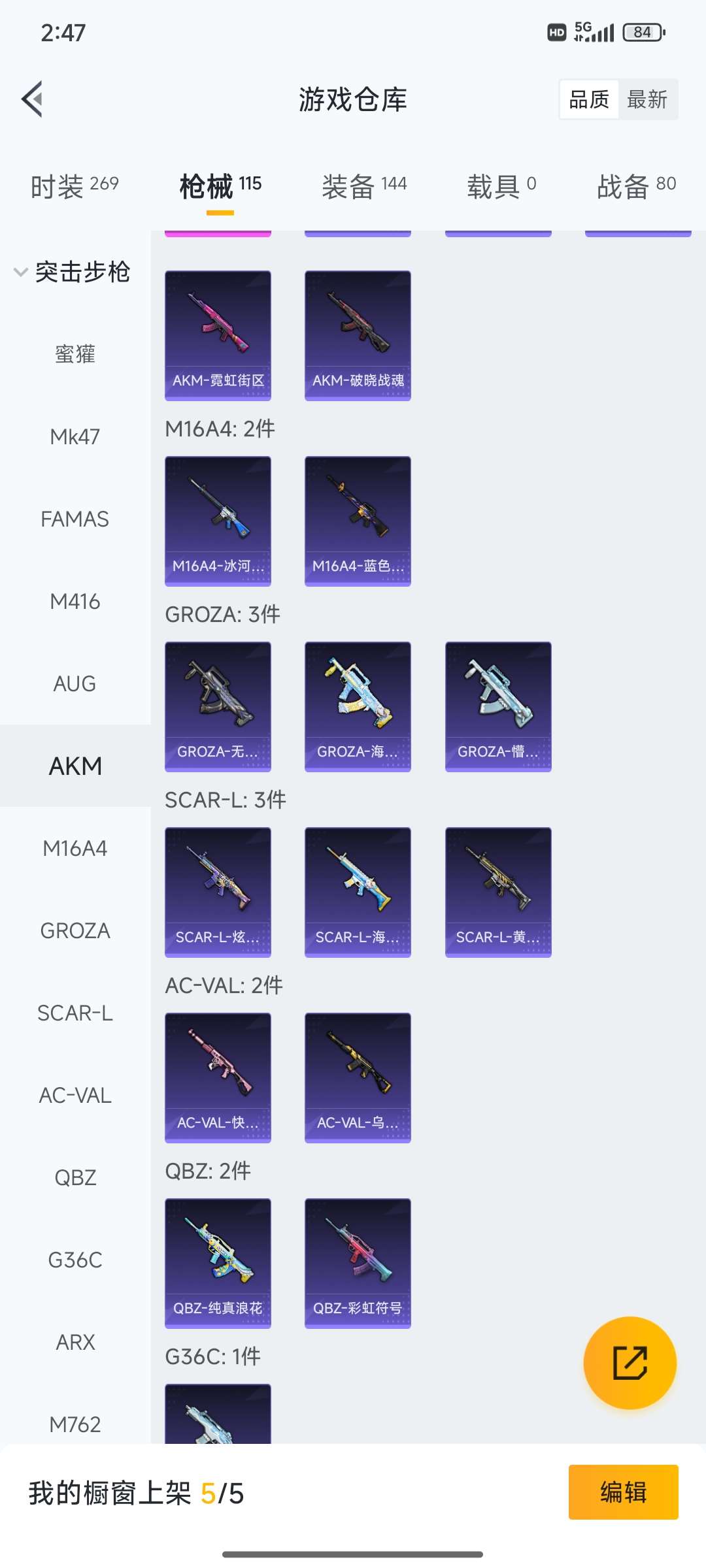View the QBZ-彩虹符号 skin
Screen dimensions: 706x1568
click(358, 1262)
